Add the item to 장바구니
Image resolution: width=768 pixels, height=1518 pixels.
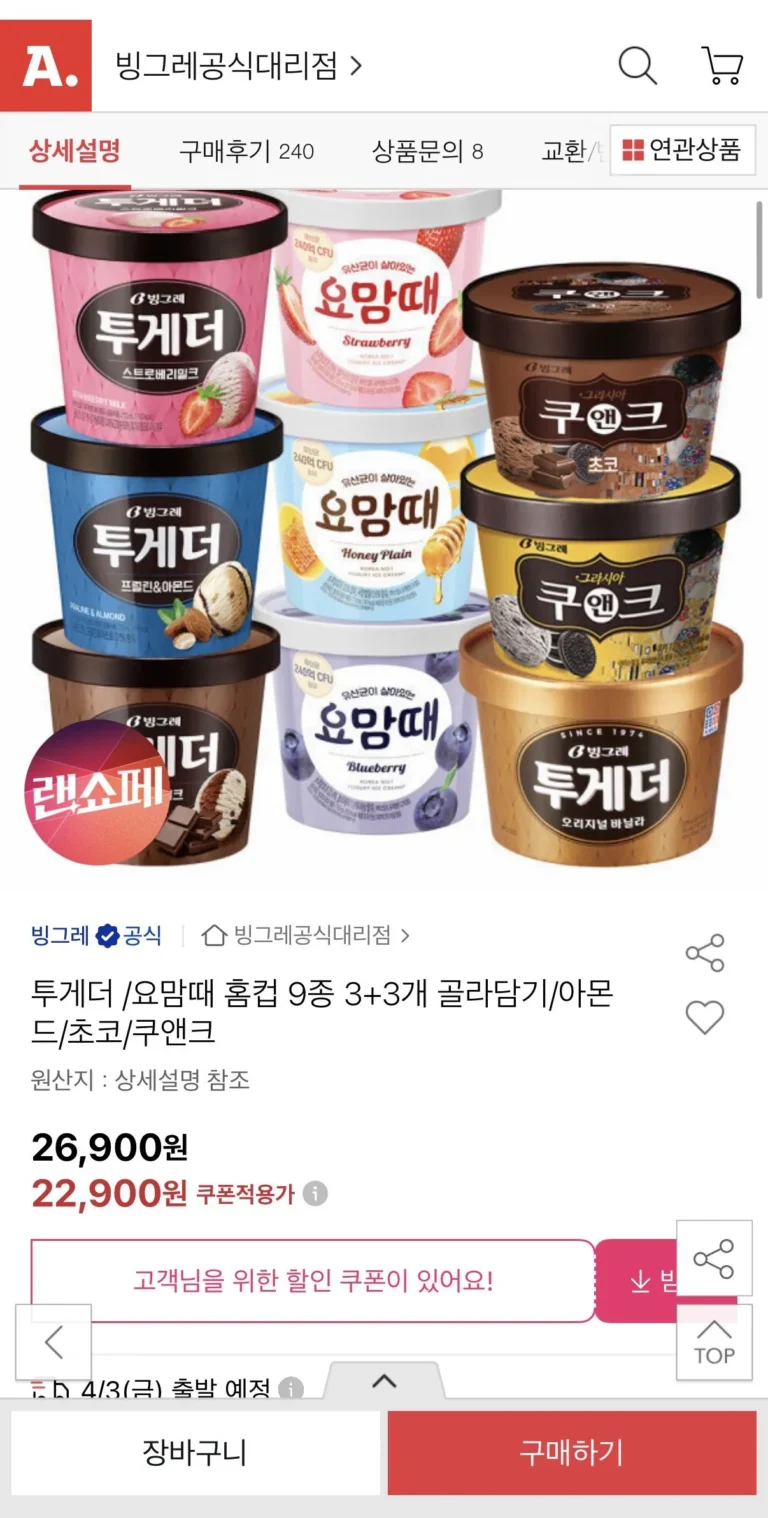click(195, 1453)
